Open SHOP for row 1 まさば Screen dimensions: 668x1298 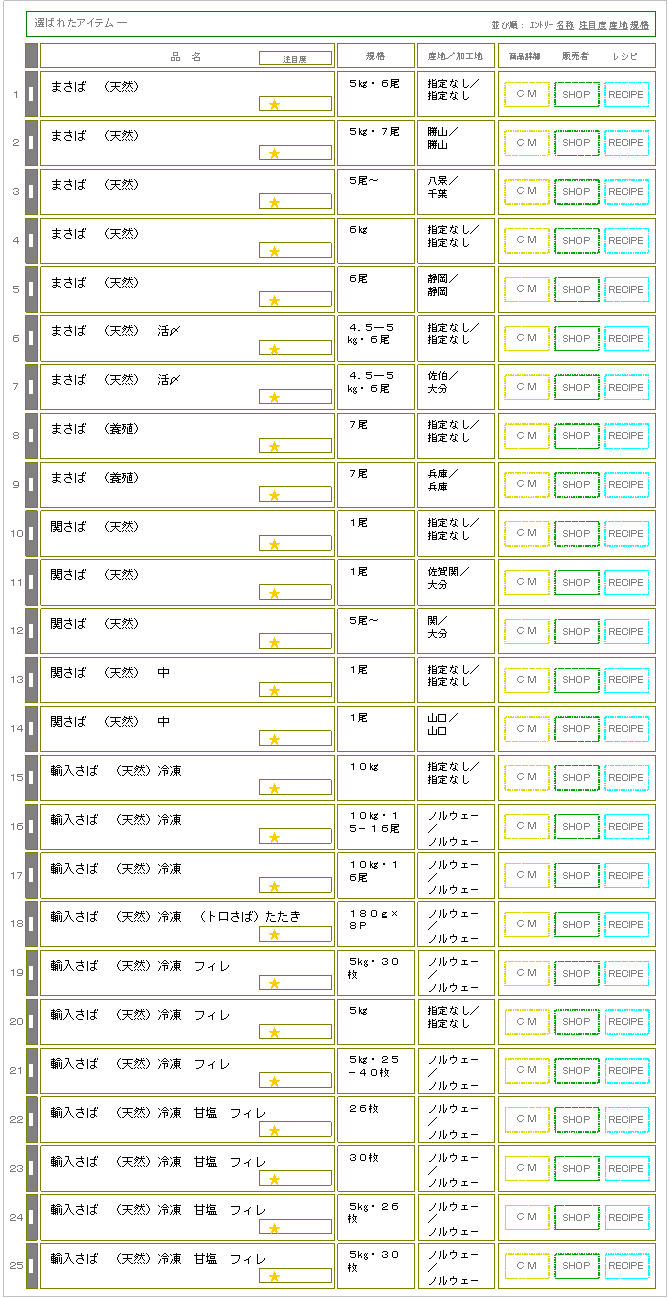576,94
